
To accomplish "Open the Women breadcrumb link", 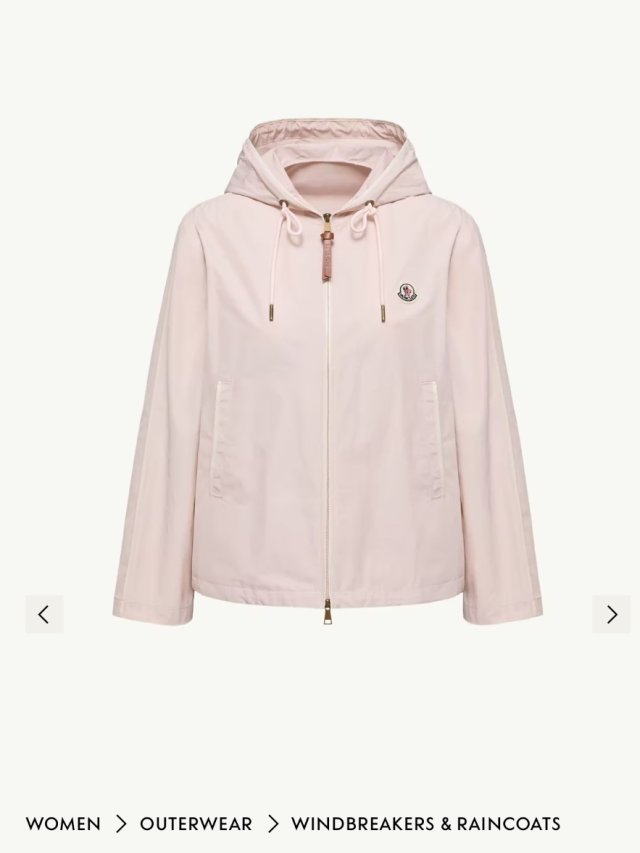I will point(63,824).
